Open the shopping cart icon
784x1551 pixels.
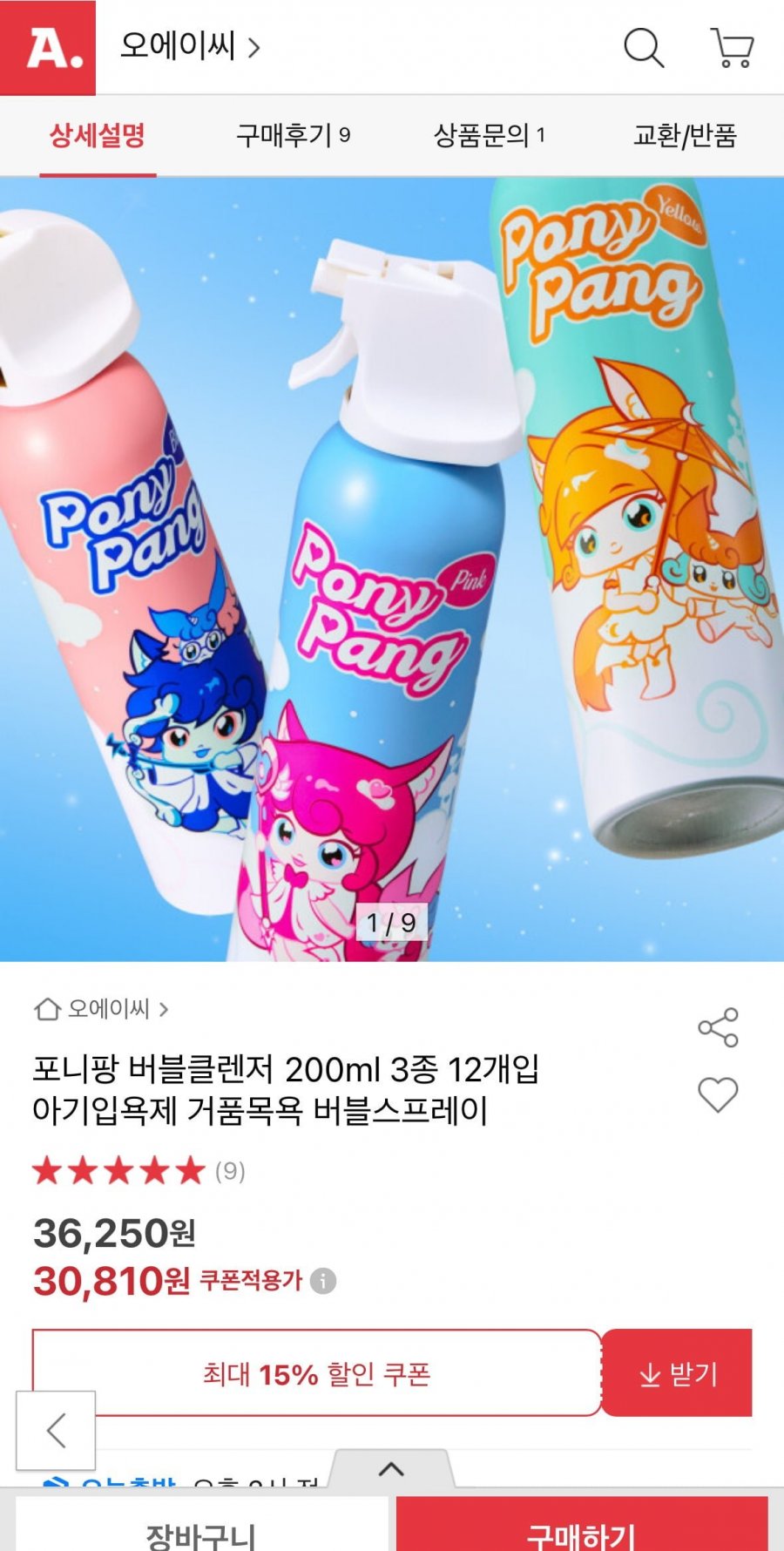733,47
